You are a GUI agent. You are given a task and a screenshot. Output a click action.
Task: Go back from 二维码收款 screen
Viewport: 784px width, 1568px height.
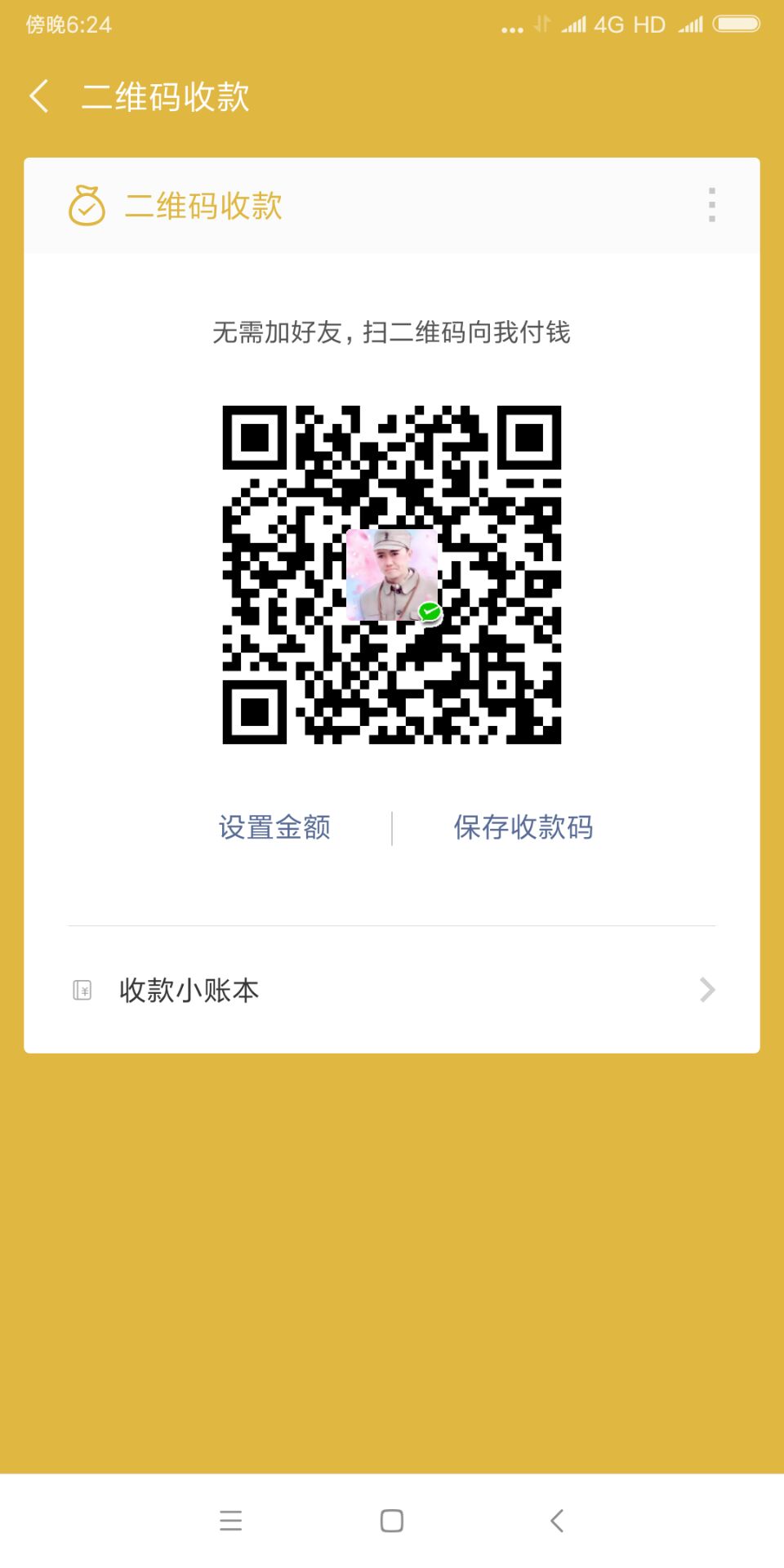coord(39,96)
